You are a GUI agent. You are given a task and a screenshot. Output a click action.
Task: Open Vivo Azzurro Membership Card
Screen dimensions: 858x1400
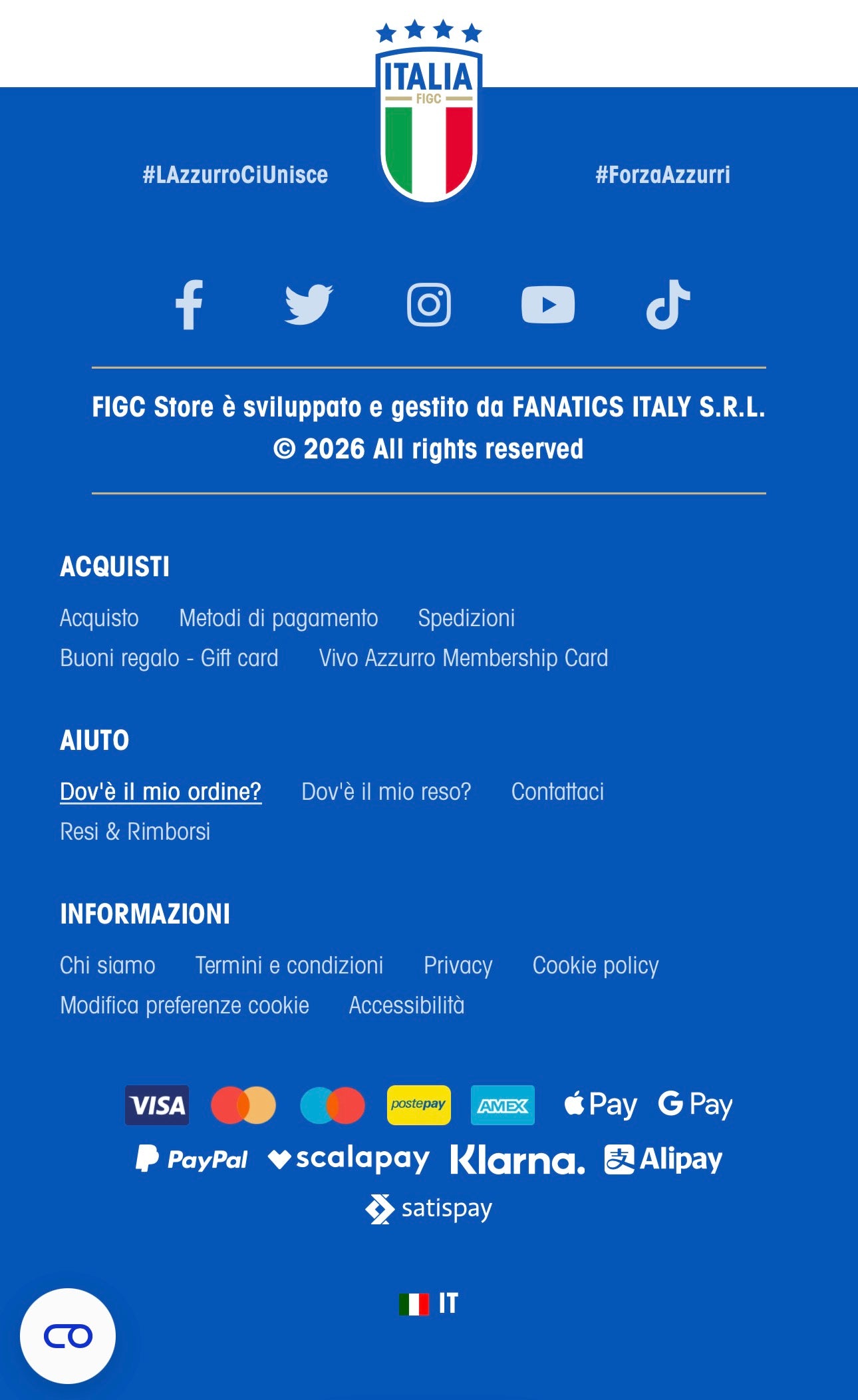tap(463, 658)
